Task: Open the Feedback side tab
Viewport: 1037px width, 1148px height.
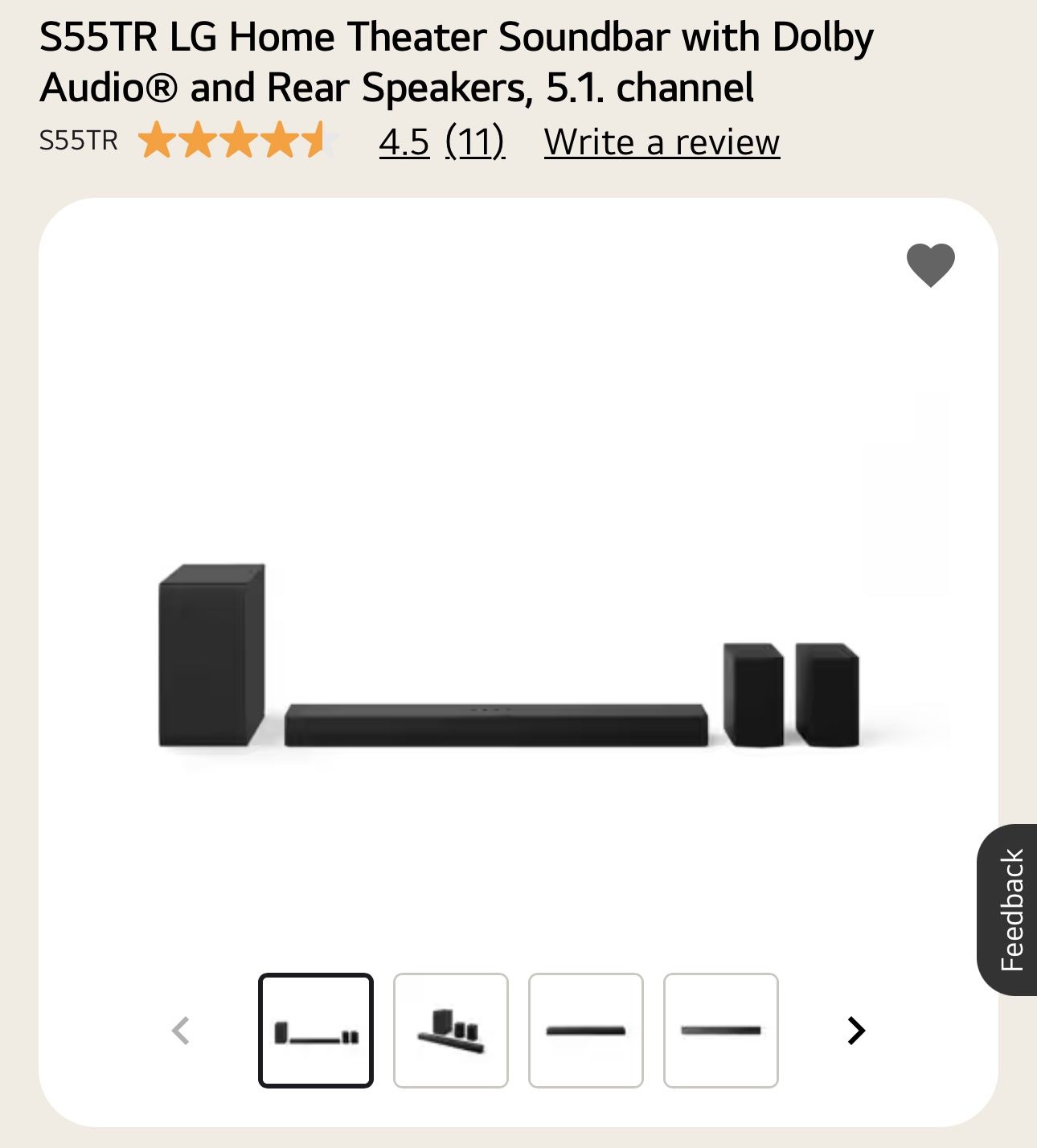Action: coord(1009,909)
